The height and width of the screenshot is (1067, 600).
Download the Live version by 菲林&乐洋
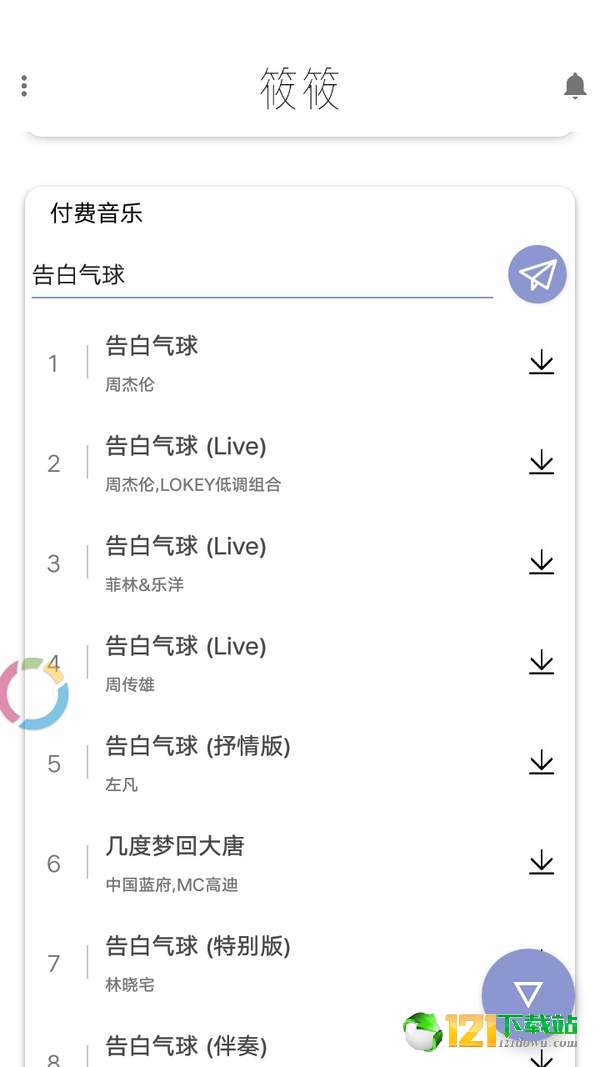541,562
